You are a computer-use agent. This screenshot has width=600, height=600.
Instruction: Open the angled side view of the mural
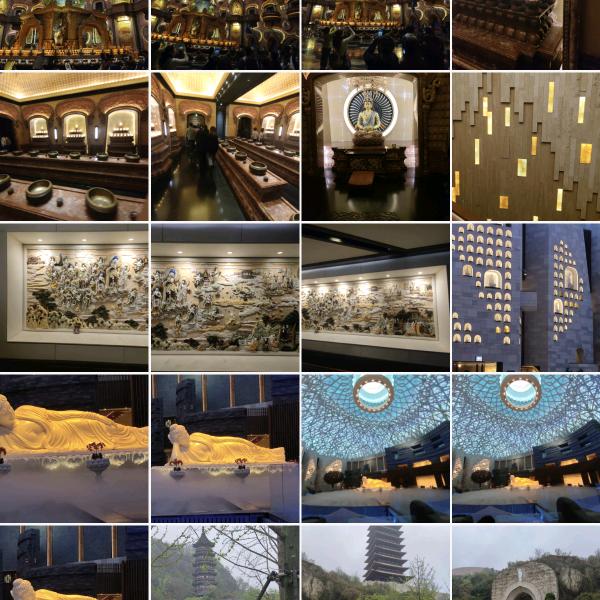[375, 297]
